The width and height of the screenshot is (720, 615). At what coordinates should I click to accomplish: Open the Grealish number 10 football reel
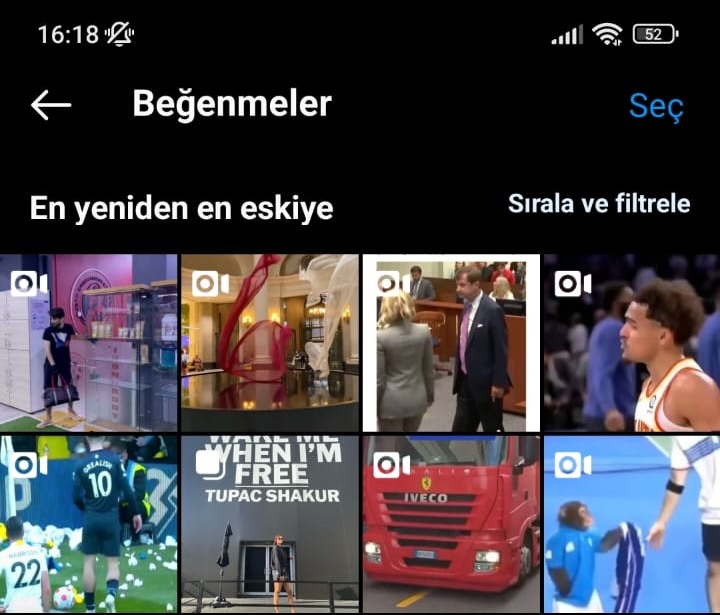pos(88,524)
